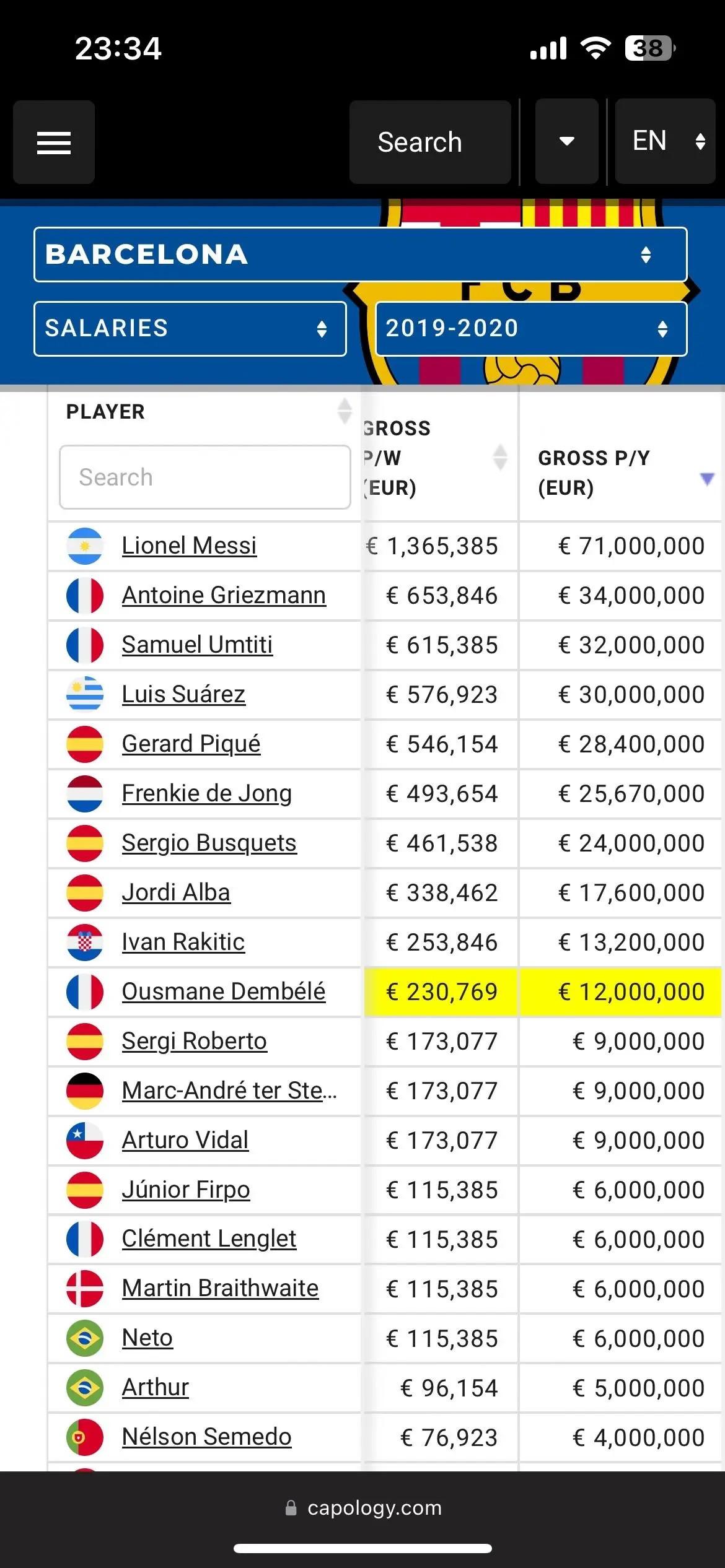
Task: Tap the top Search button
Action: click(430, 142)
